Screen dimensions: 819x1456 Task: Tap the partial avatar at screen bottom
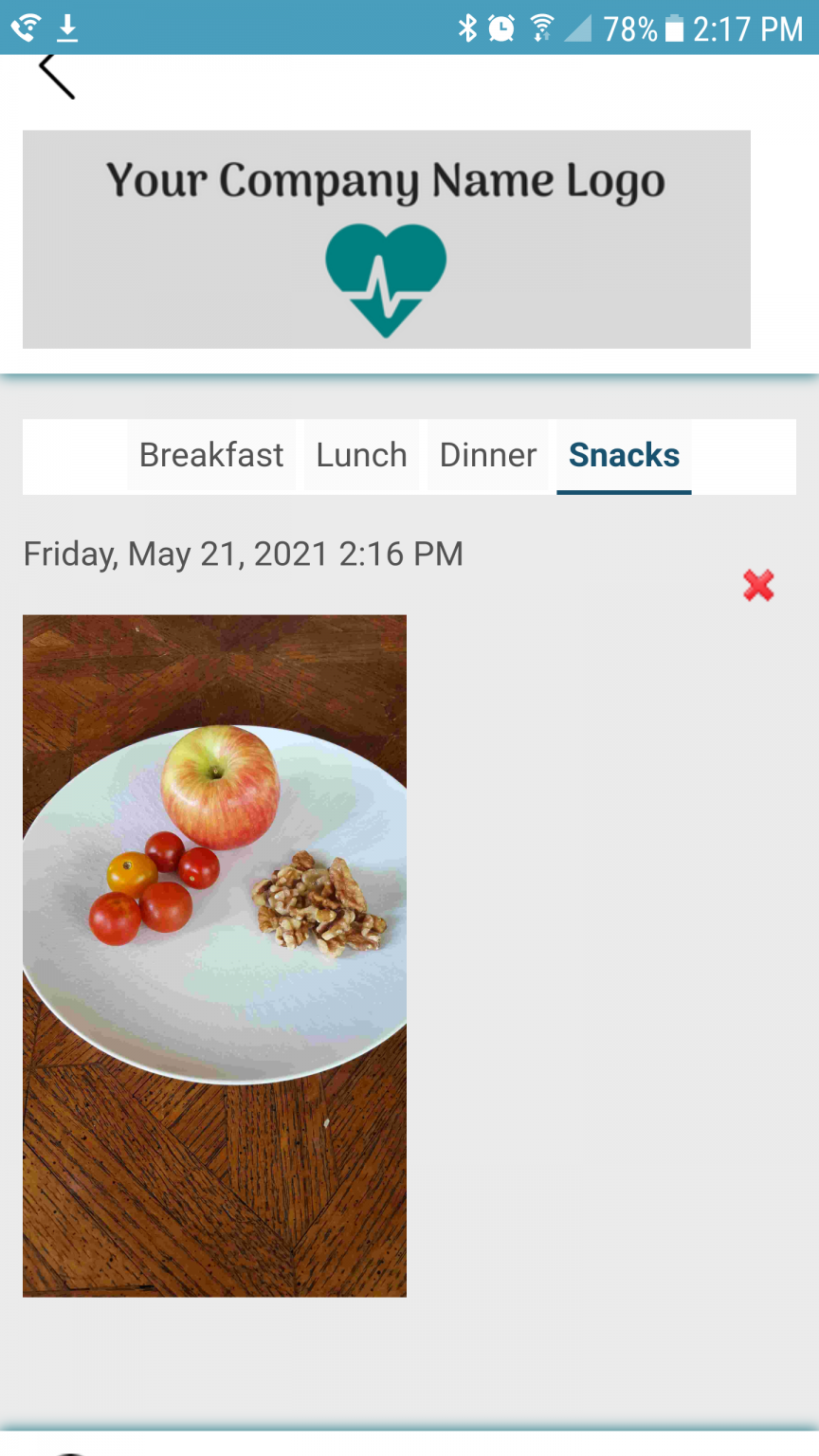[x=66, y=1450]
